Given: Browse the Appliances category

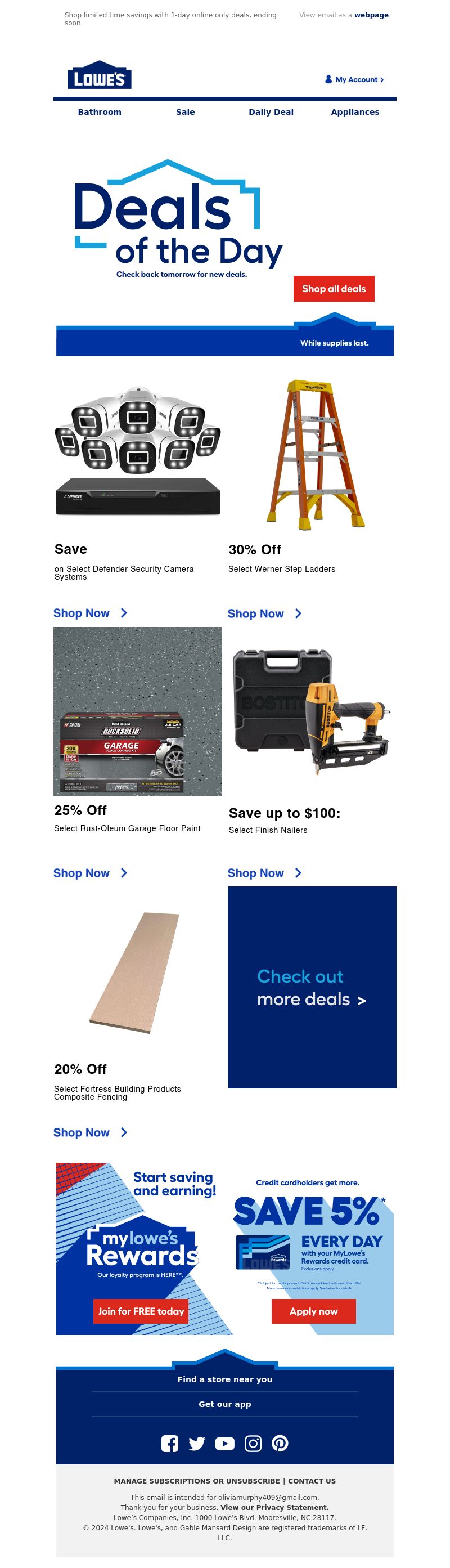Looking at the screenshot, I should [x=354, y=112].
